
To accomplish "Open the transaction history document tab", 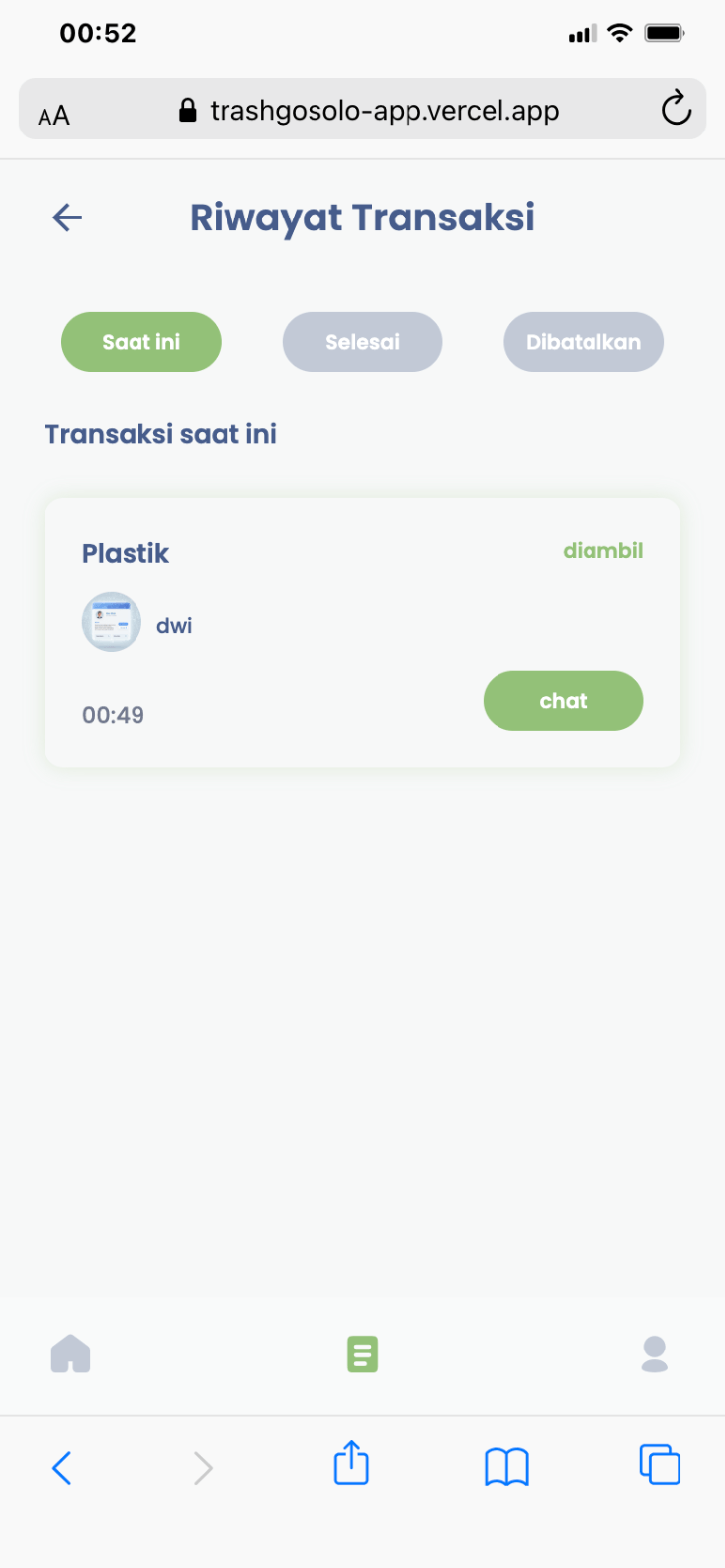I will (362, 1353).
